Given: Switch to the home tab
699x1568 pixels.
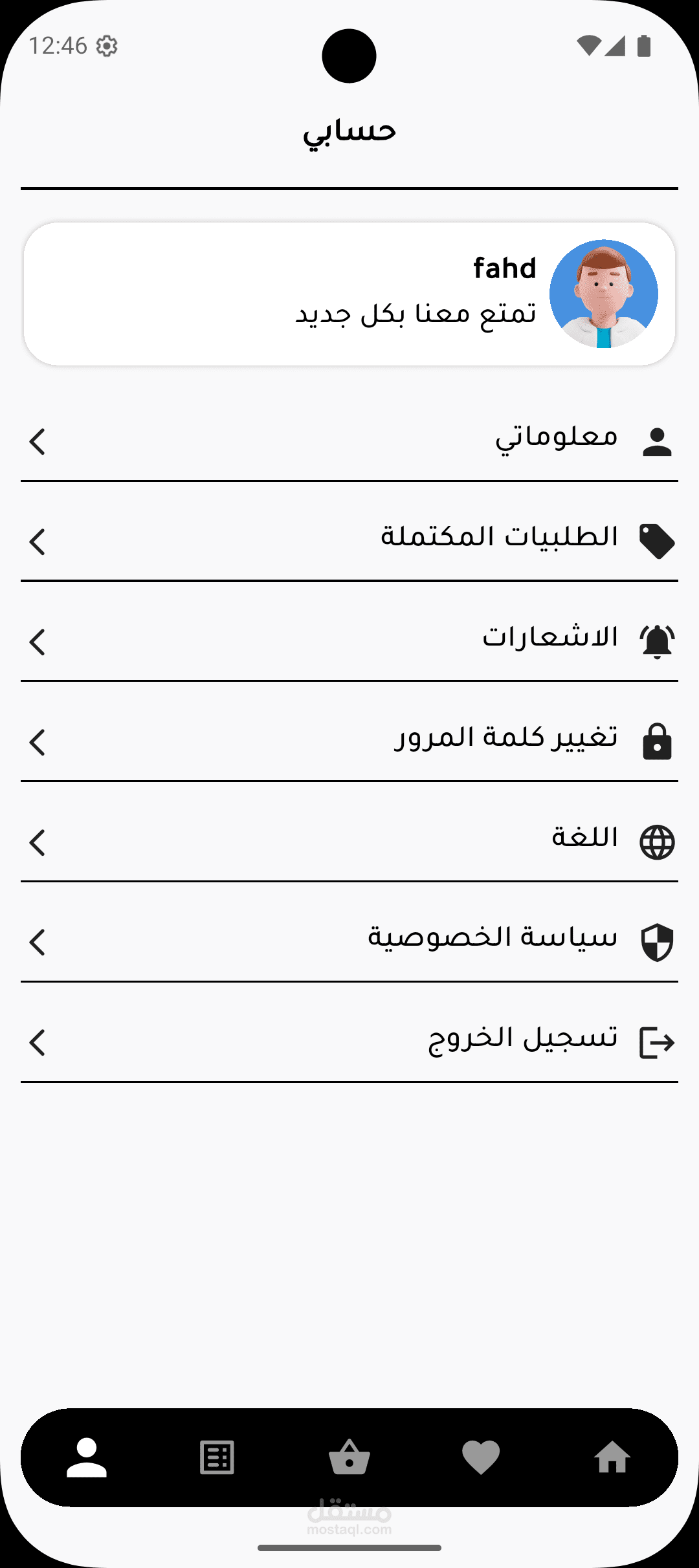Looking at the screenshot, I should click(x=612, y=1458).
